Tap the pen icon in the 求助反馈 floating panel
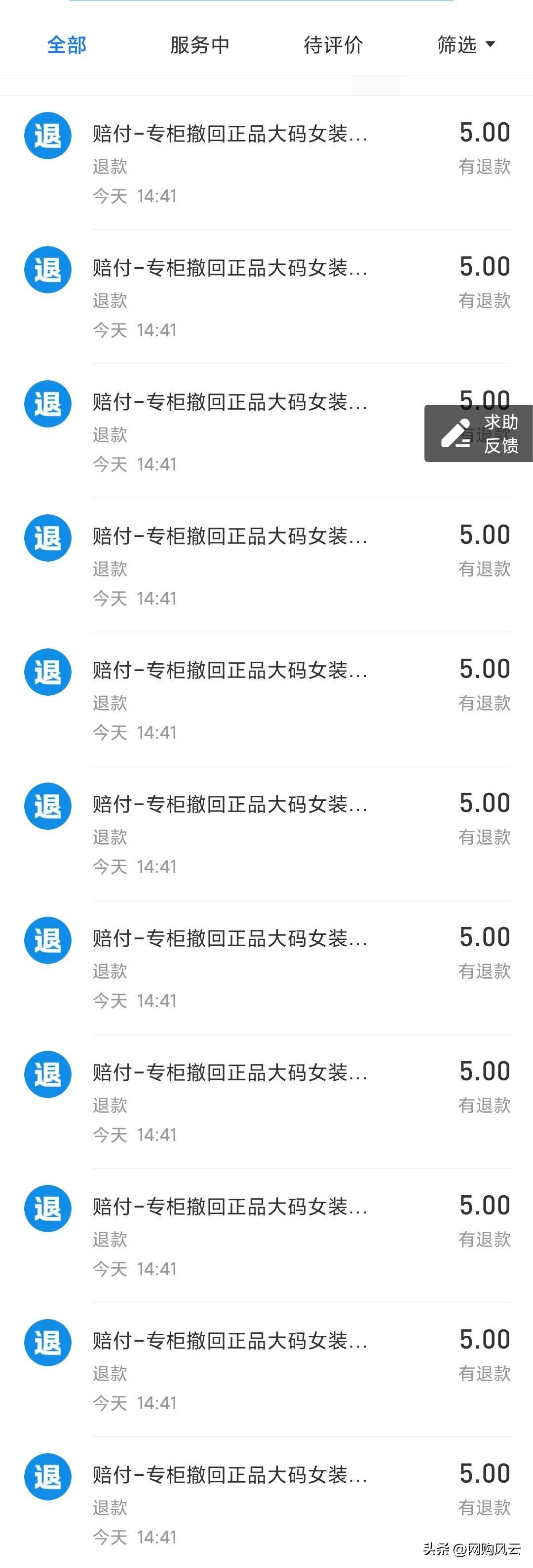Image resolution: width=533 pixels, height=1568 pixels. [456, 433]
